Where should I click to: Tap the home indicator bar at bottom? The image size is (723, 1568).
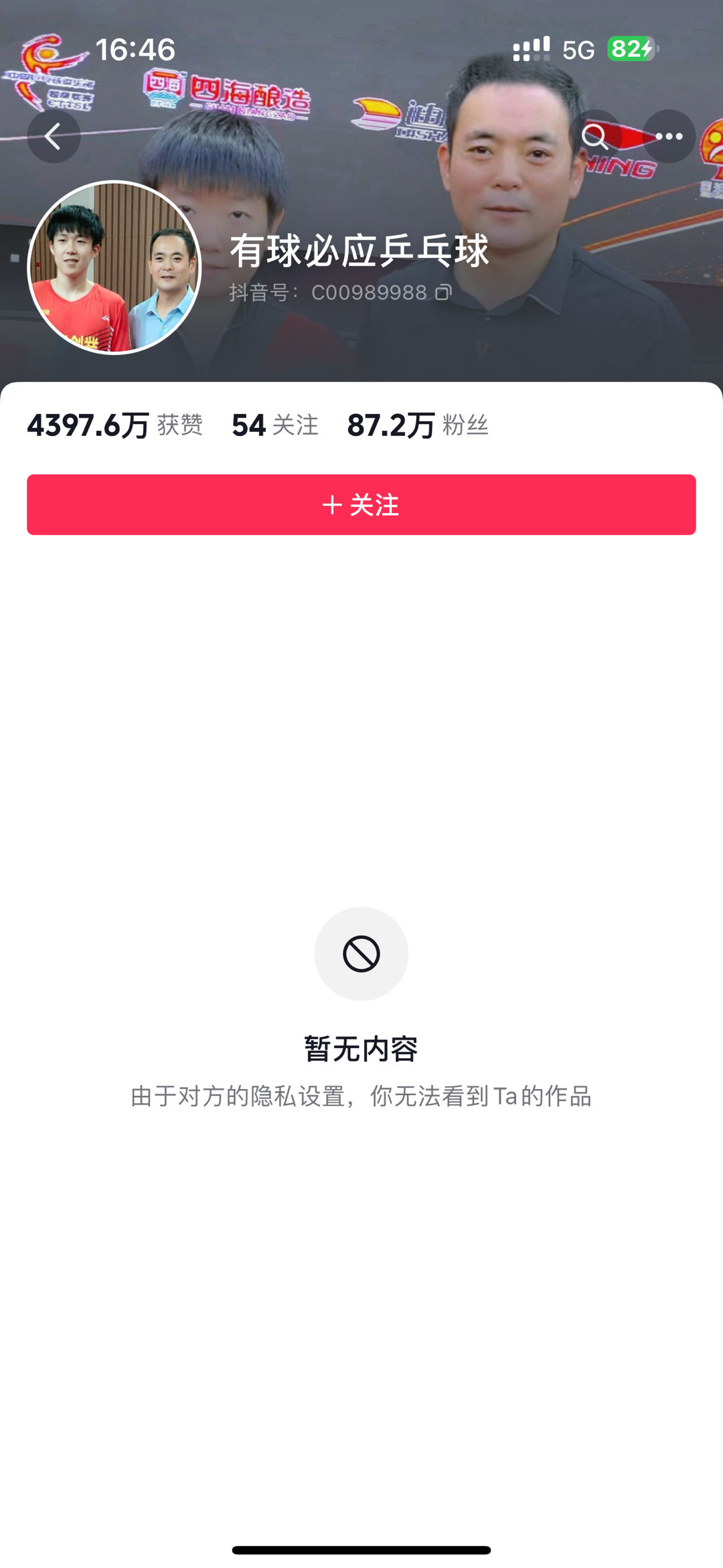(x=361, y=1549)
